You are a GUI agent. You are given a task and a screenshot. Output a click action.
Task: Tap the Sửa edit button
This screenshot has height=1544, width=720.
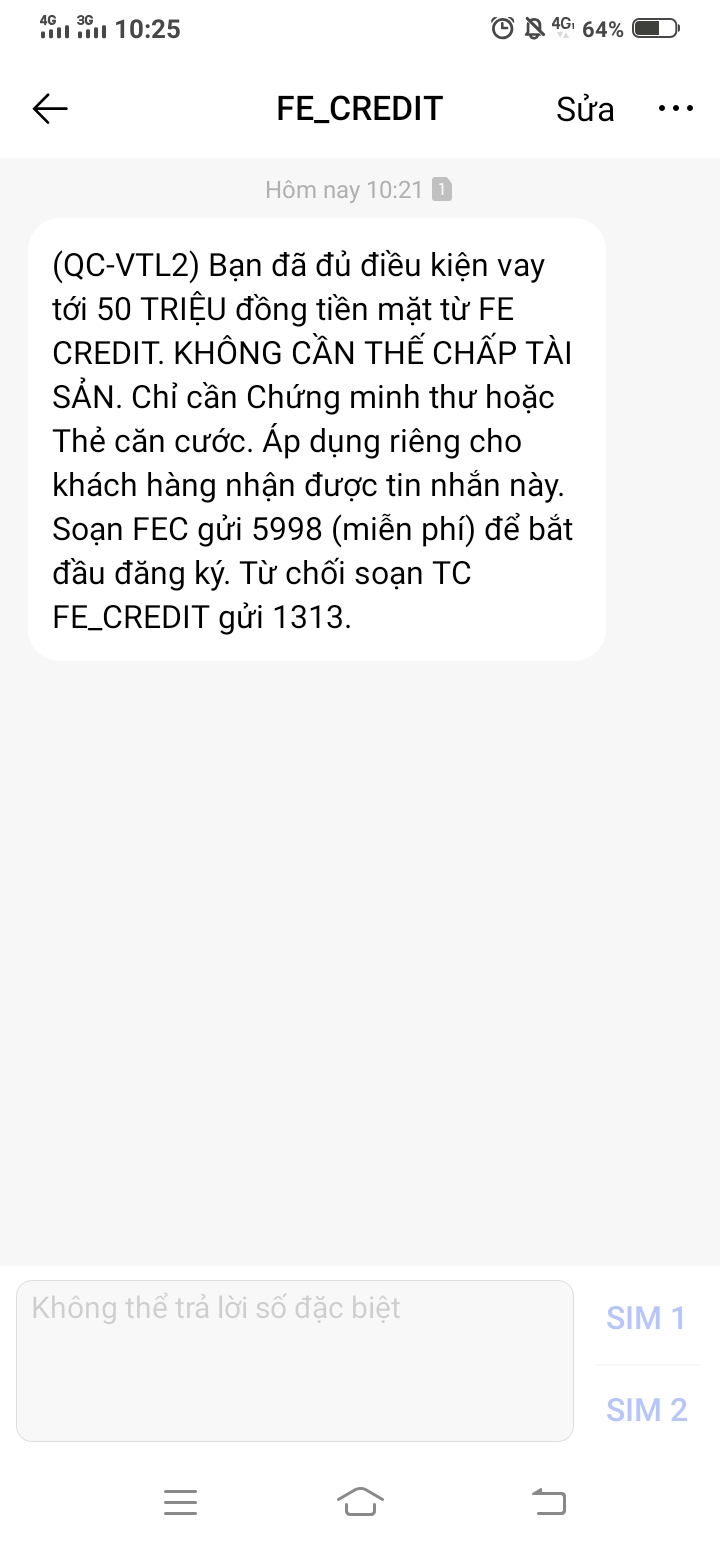tap(585, 109)
